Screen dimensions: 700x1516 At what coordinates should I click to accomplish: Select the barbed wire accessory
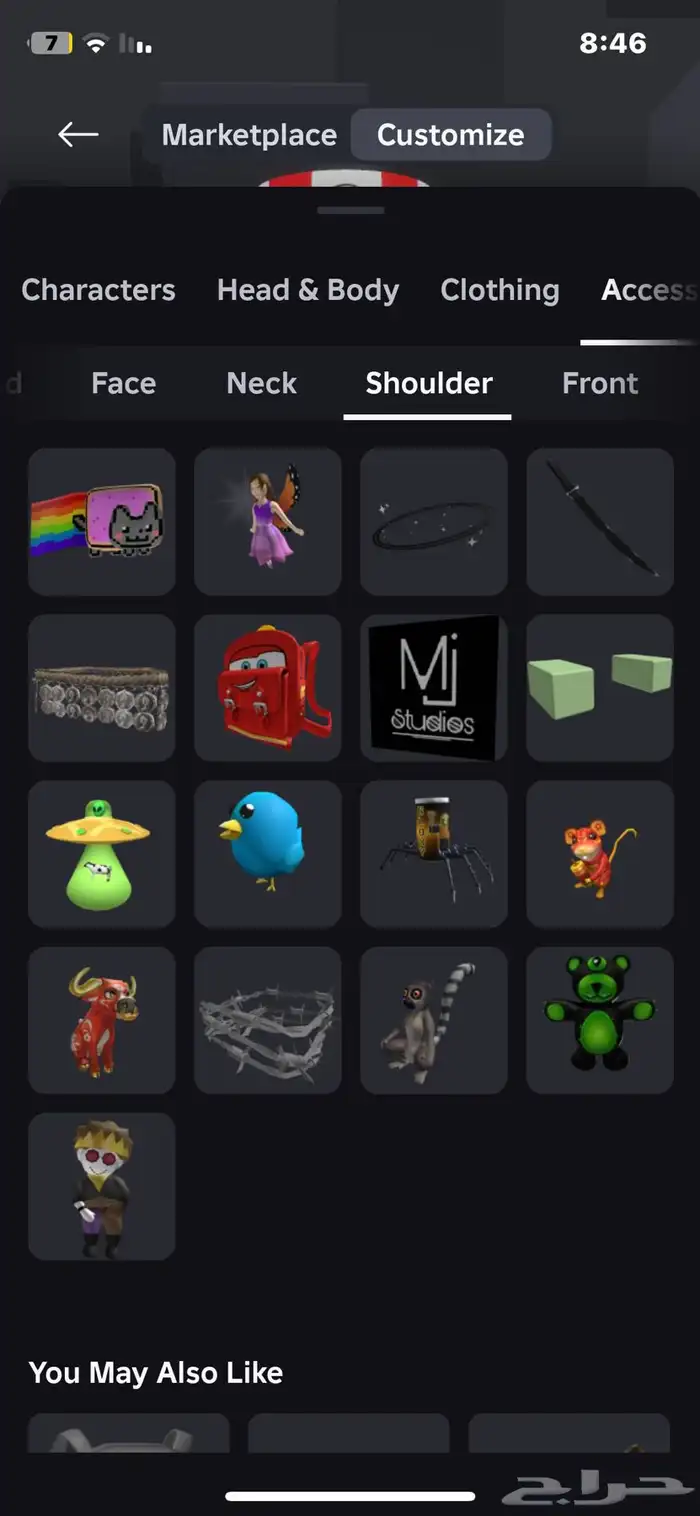pyautogui.click(x=268, y=1020)
